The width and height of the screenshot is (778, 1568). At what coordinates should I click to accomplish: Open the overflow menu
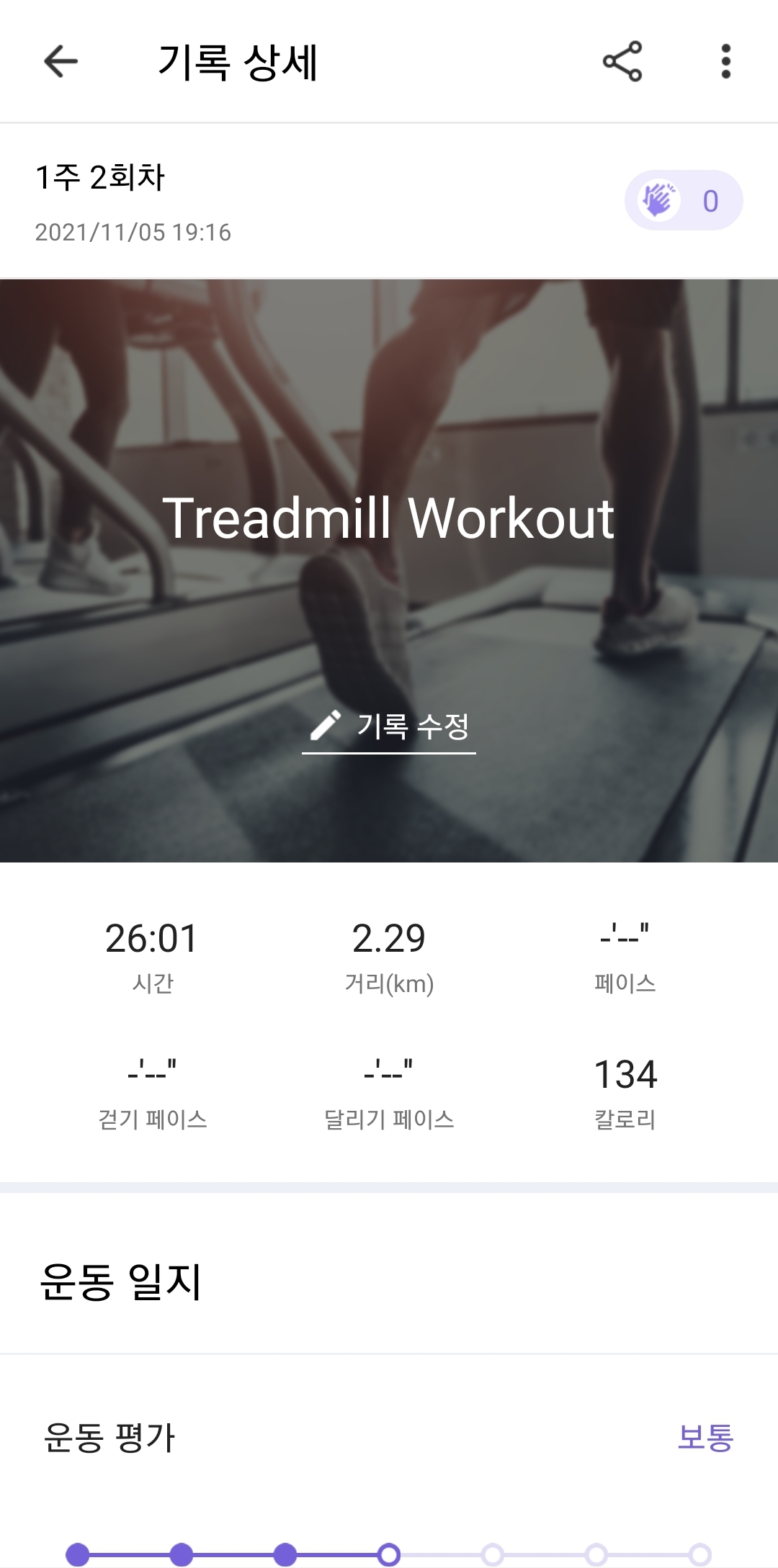pyautogui.click(x=725, y=61)
